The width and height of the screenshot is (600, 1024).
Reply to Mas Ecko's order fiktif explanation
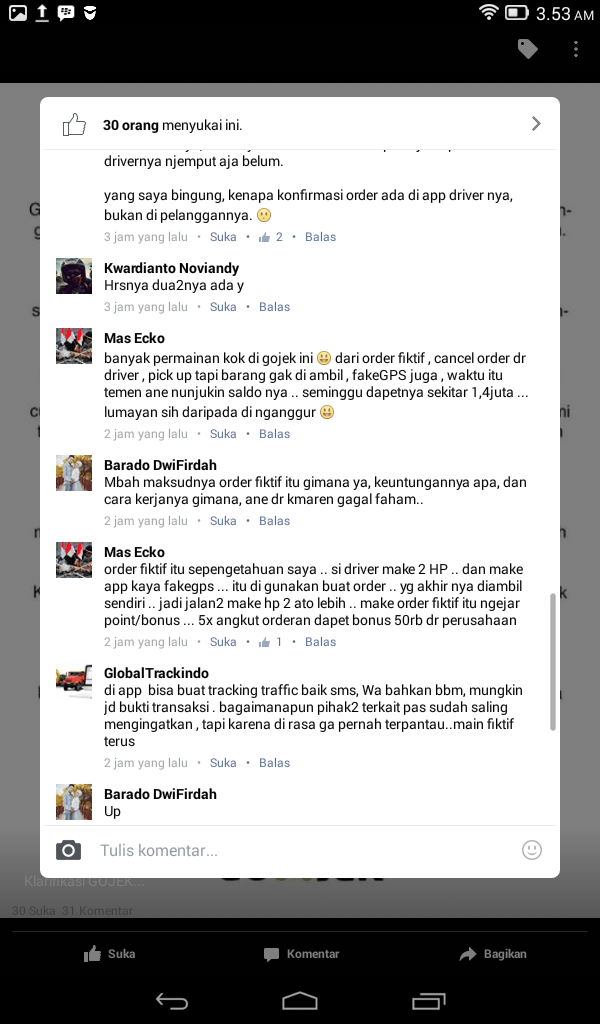pyautogui.click(x=320, y=642)
